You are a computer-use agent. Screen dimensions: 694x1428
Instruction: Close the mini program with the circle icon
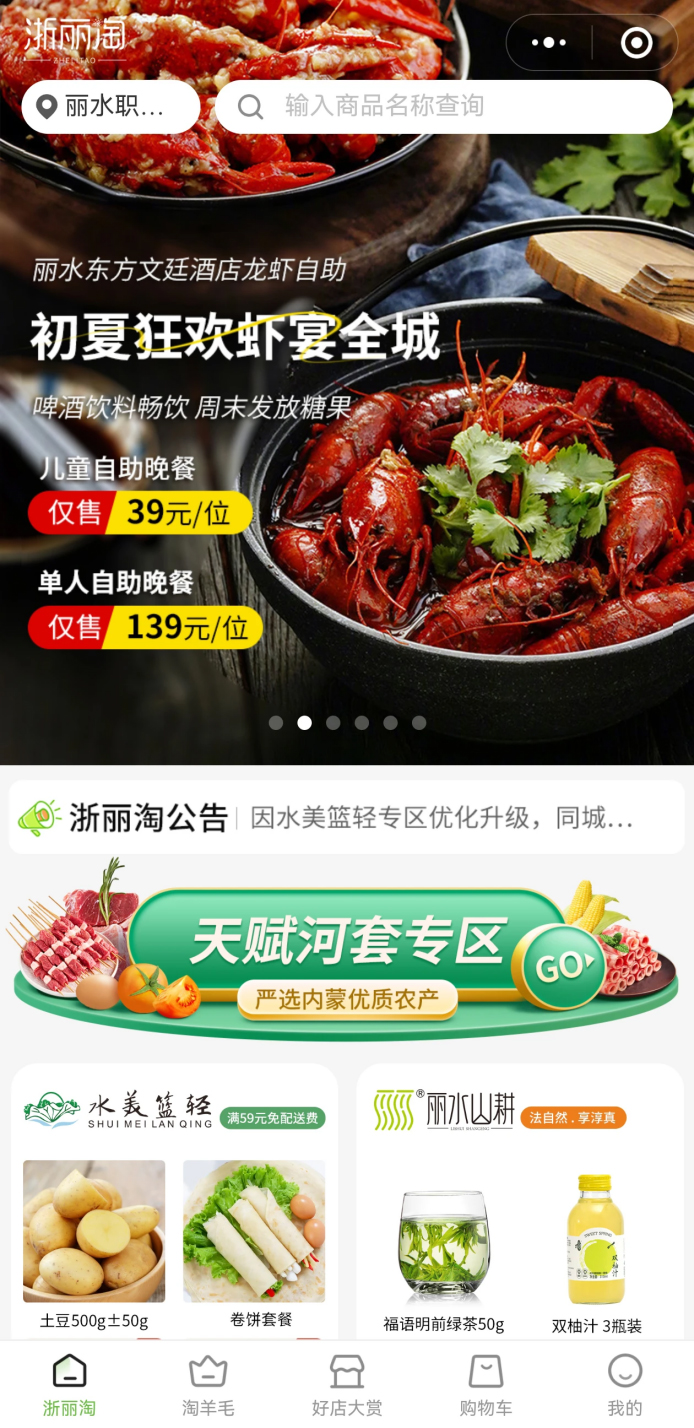tap(636, 43)
